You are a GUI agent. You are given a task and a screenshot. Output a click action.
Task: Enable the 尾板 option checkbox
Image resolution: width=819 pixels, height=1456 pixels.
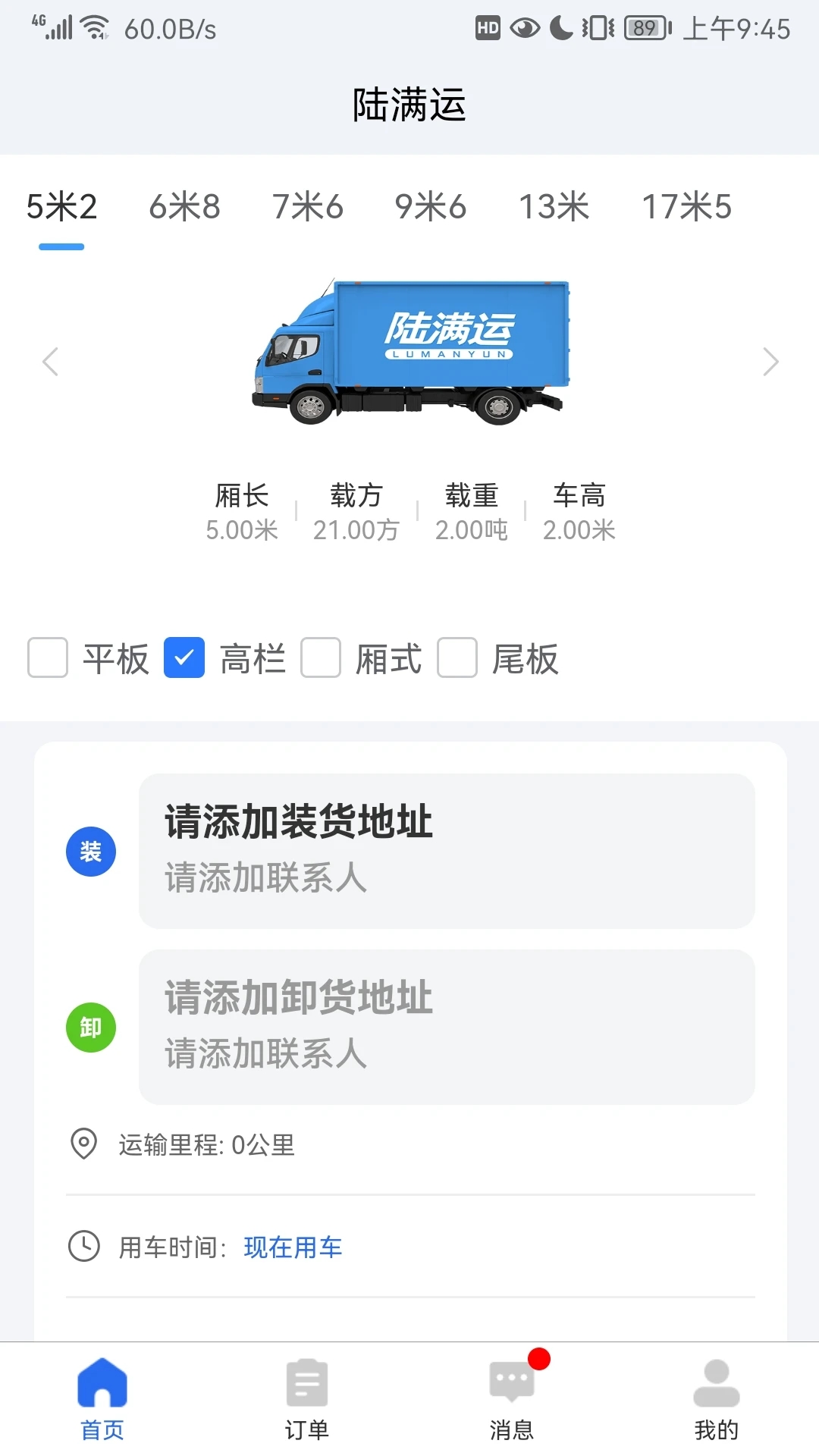[x=457, y=657]
